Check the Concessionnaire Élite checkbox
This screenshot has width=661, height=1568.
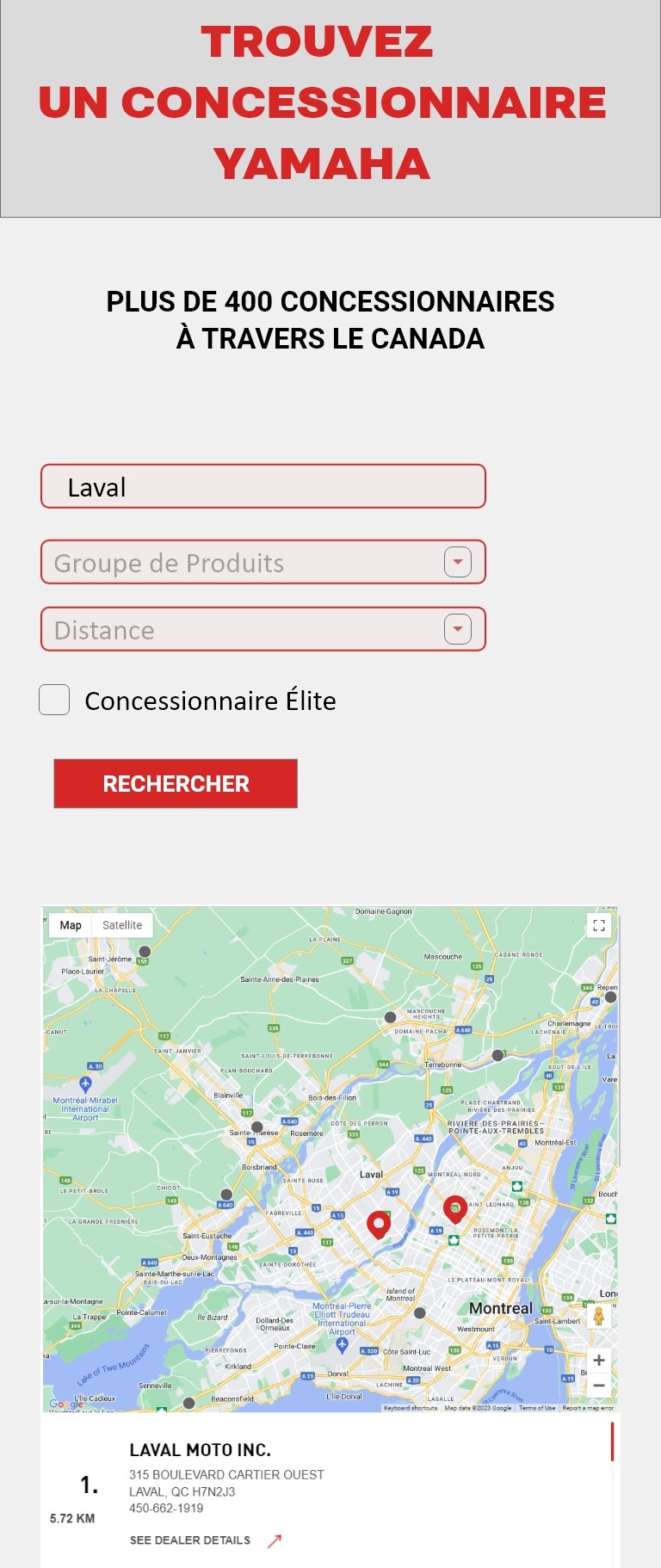point(54,700)
